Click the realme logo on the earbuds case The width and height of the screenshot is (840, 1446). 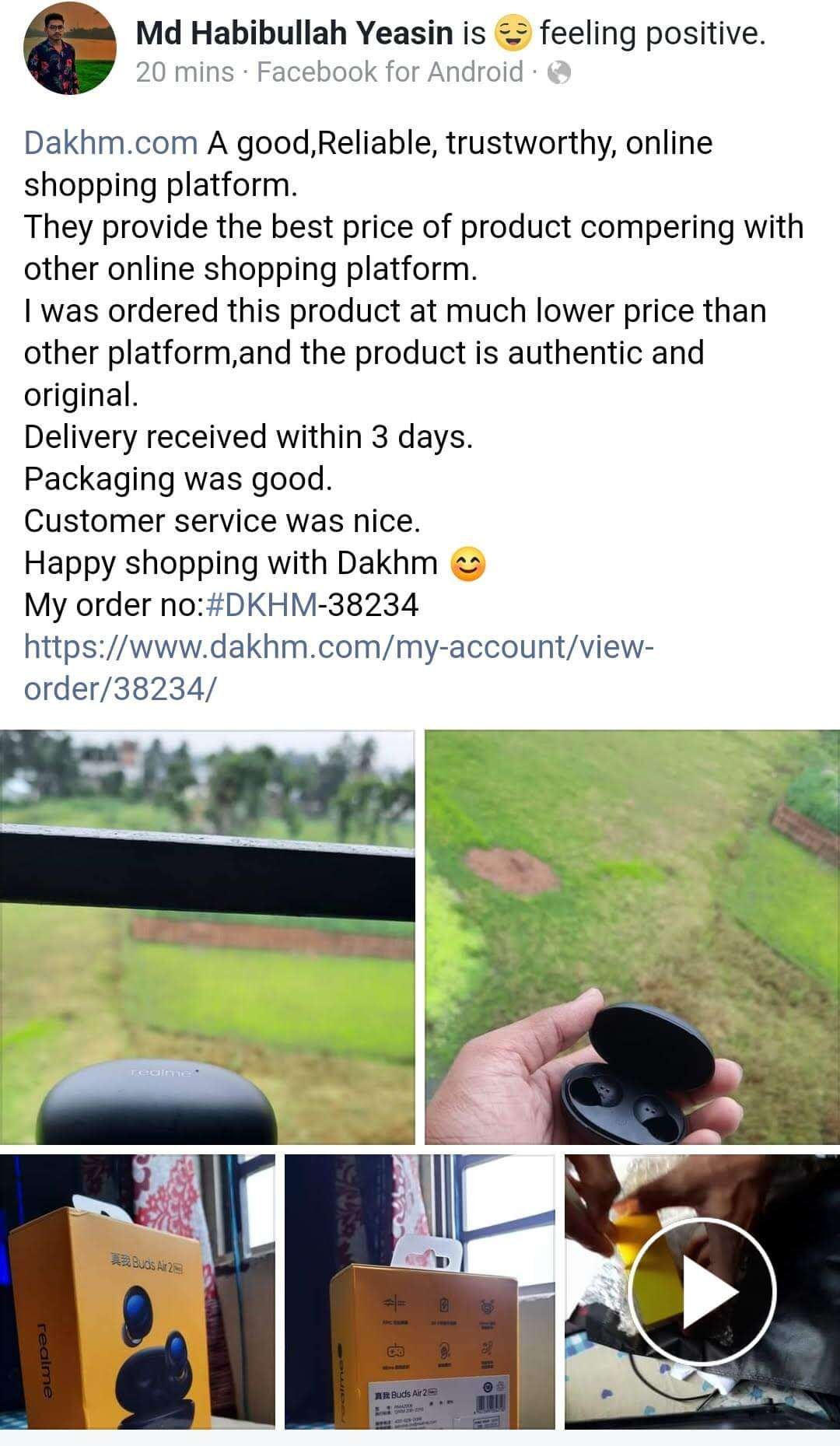tap(158, 1070)
